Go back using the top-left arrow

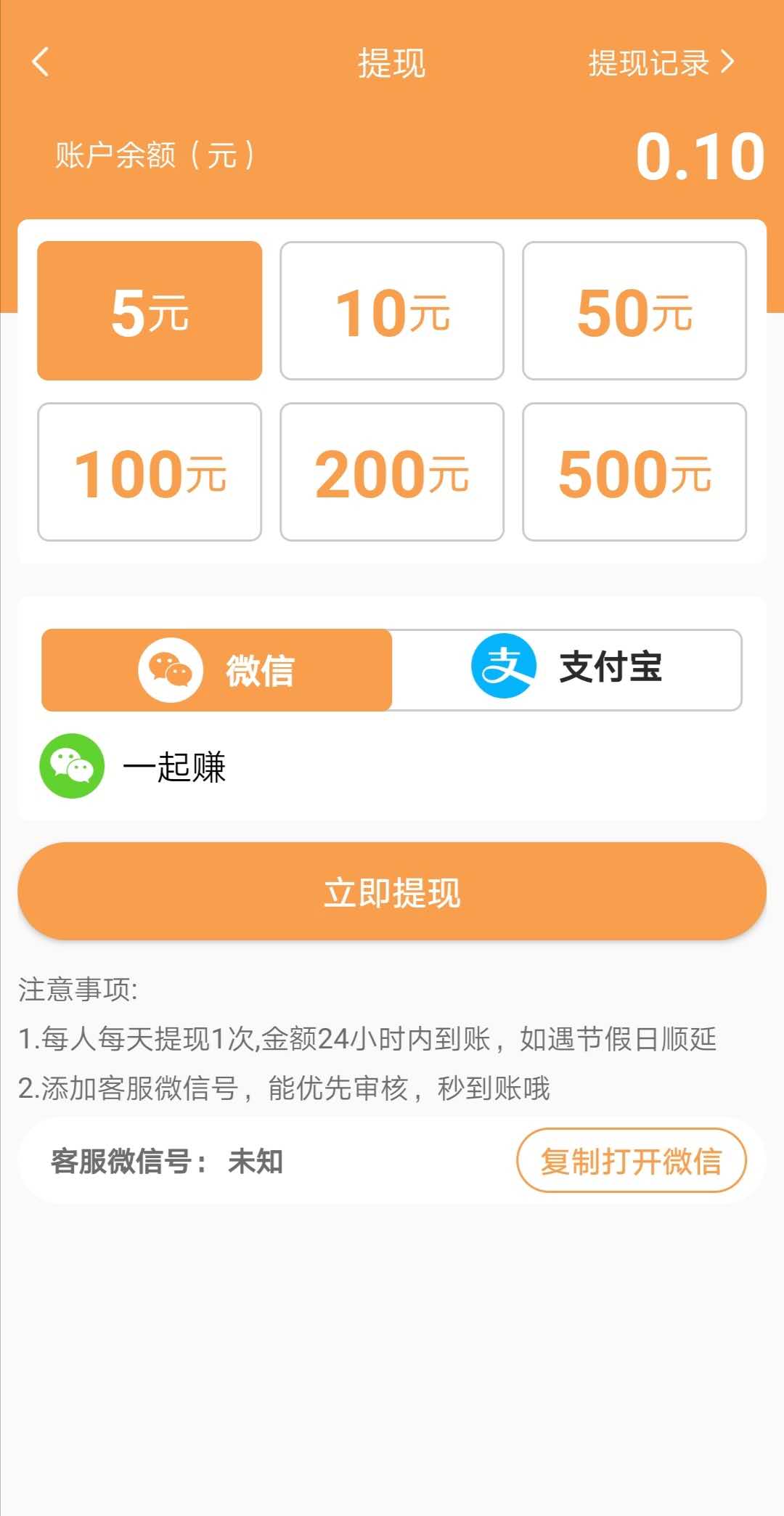coord(41,62)
